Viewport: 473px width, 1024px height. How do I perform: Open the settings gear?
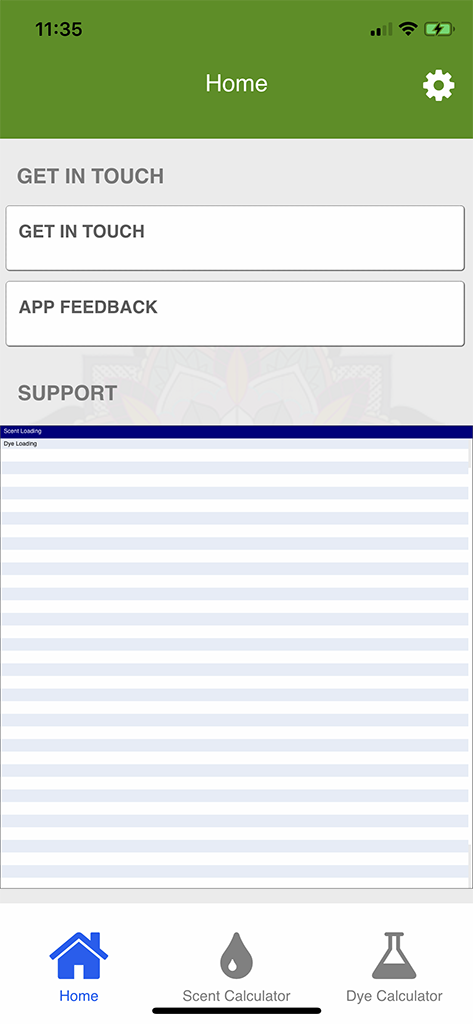click(x=438, y=85)
